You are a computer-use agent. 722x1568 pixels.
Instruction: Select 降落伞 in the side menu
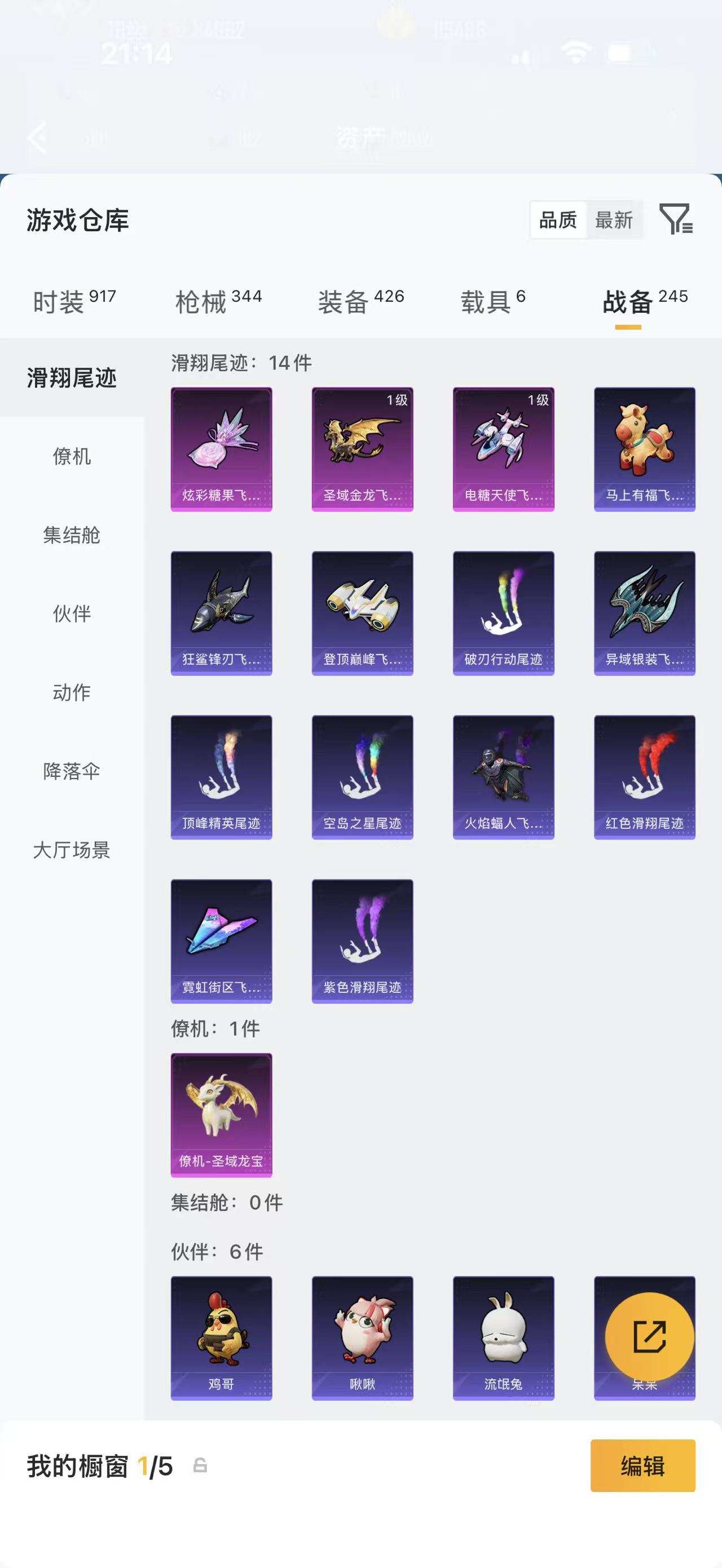72,771
